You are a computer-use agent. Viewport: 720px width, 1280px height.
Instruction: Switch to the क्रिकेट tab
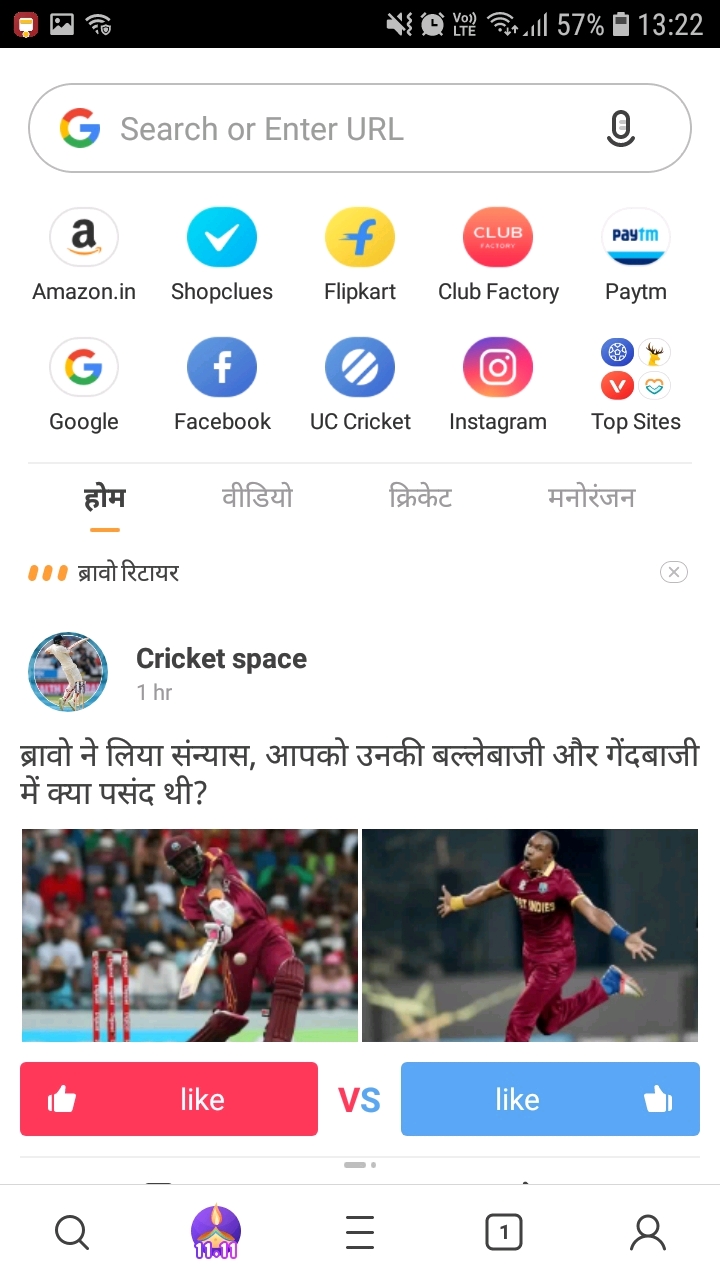(419, 497)
